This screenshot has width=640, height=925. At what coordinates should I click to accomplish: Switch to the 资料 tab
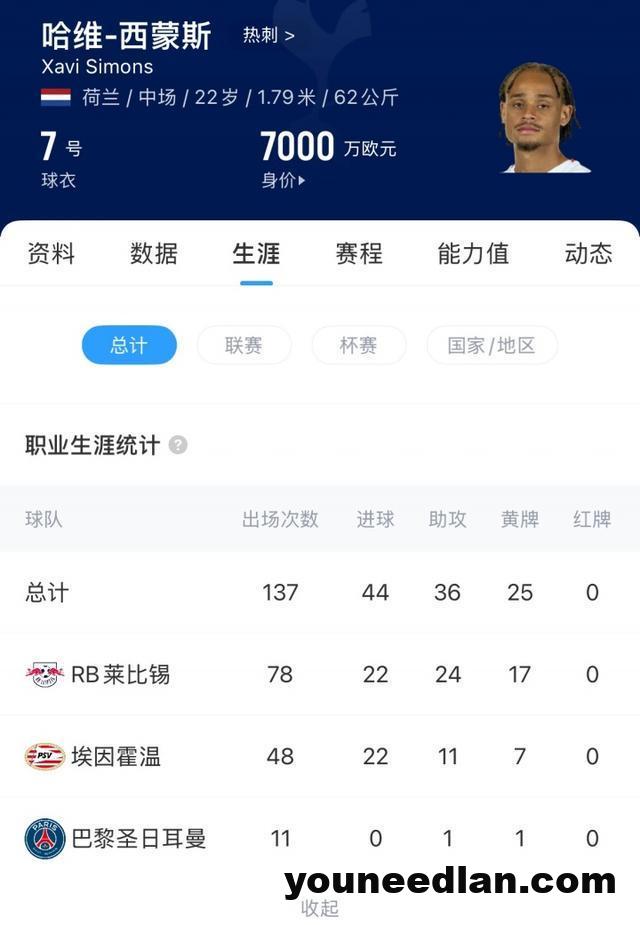click(51, 254)
